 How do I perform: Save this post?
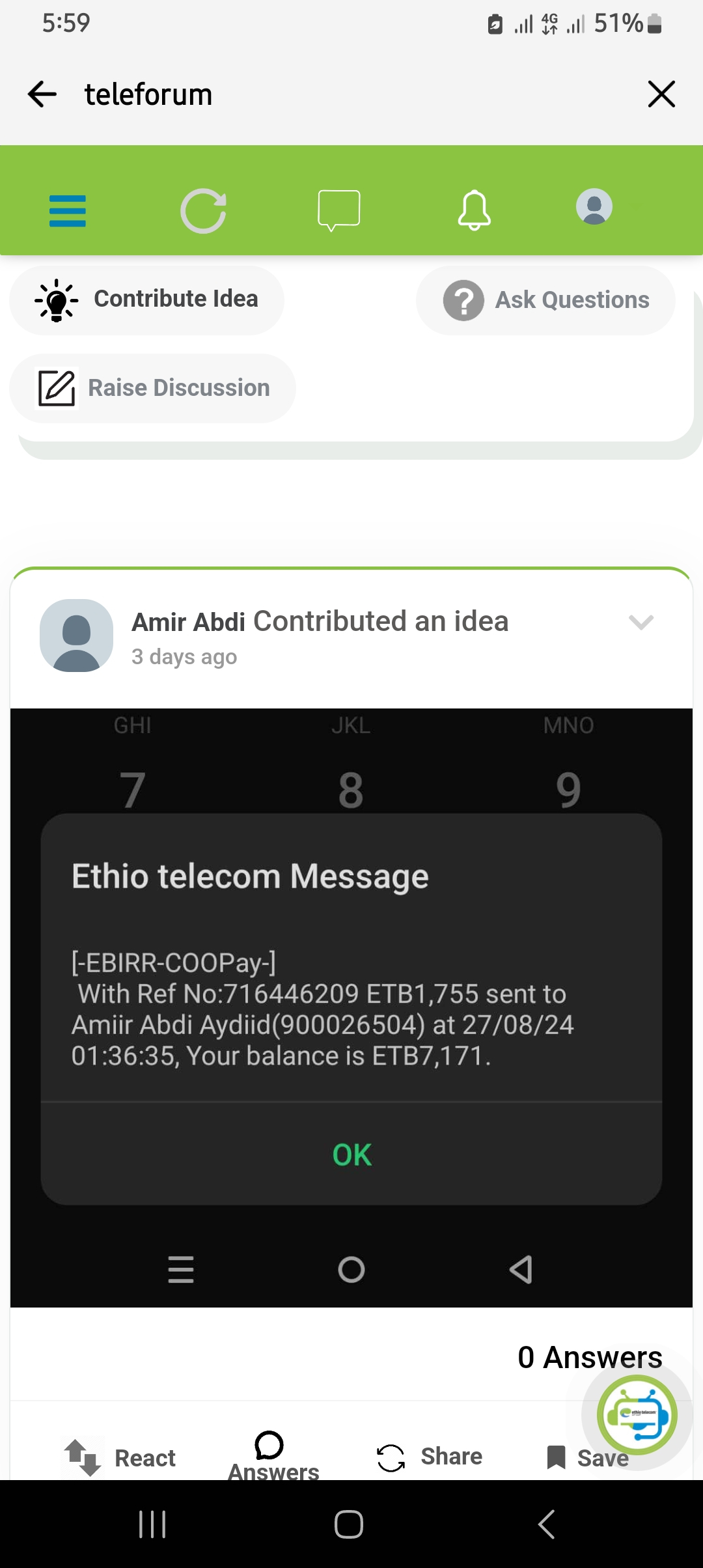coord(587,1457)
